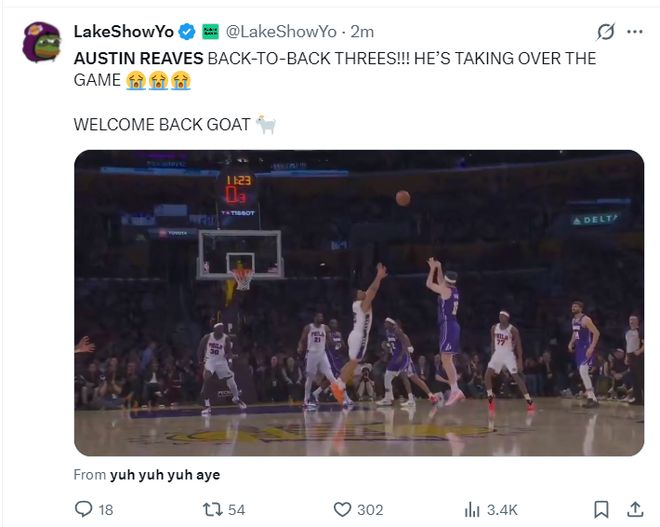Open the post's overflow menu

635,32
